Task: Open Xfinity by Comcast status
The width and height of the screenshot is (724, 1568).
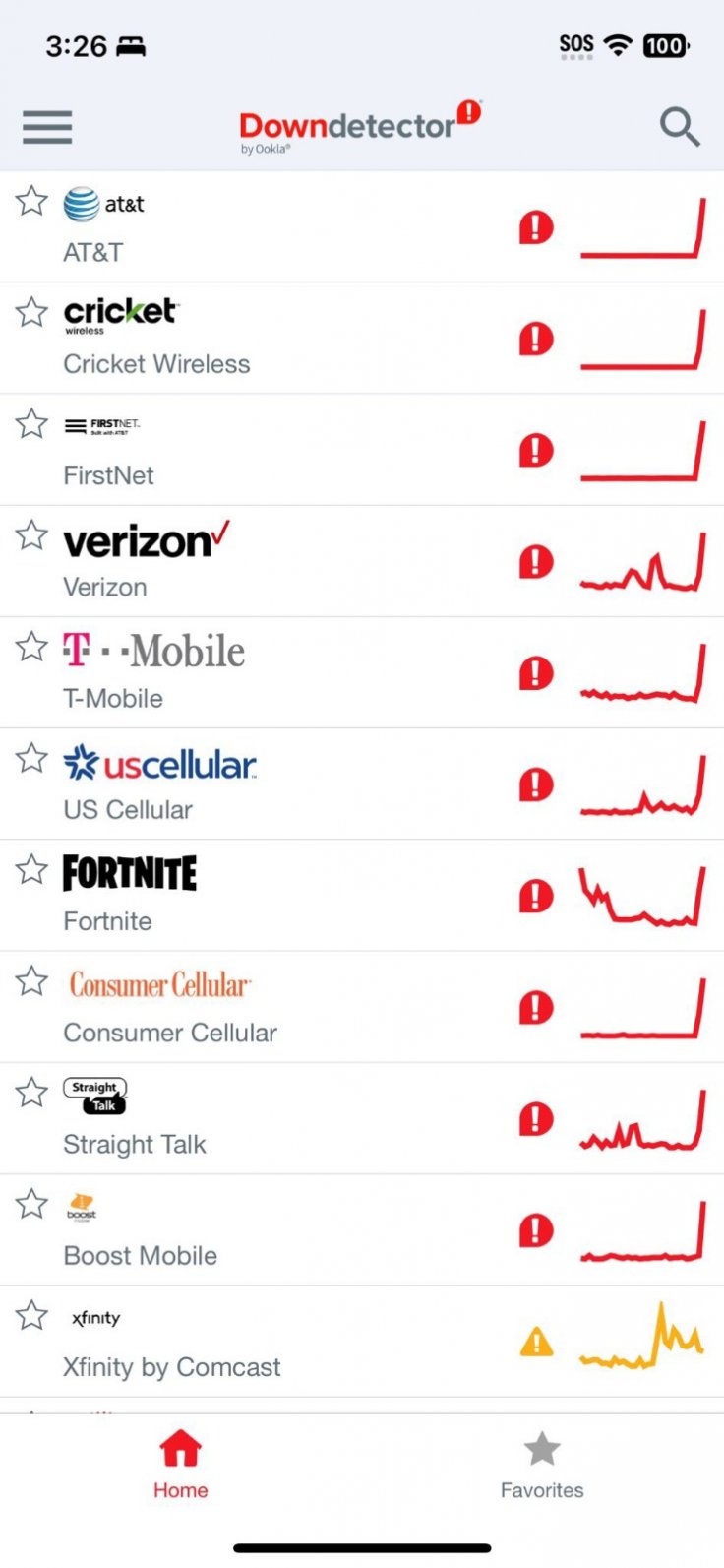Action: tap(295, 1342)
